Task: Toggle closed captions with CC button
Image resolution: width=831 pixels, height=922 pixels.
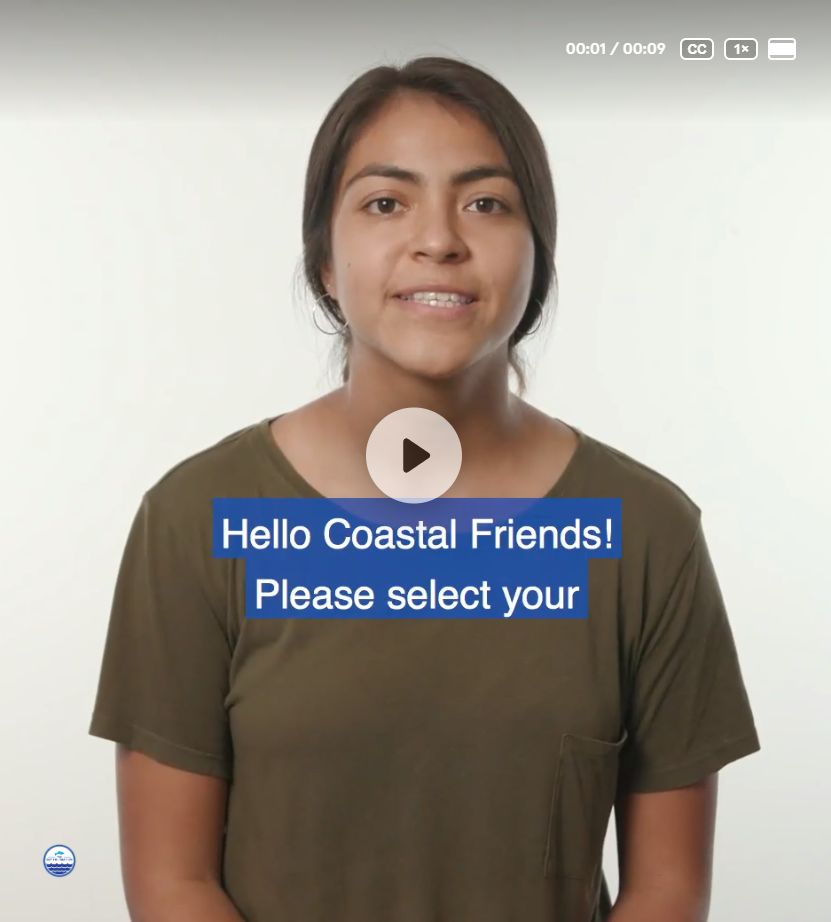Action: 696,49
